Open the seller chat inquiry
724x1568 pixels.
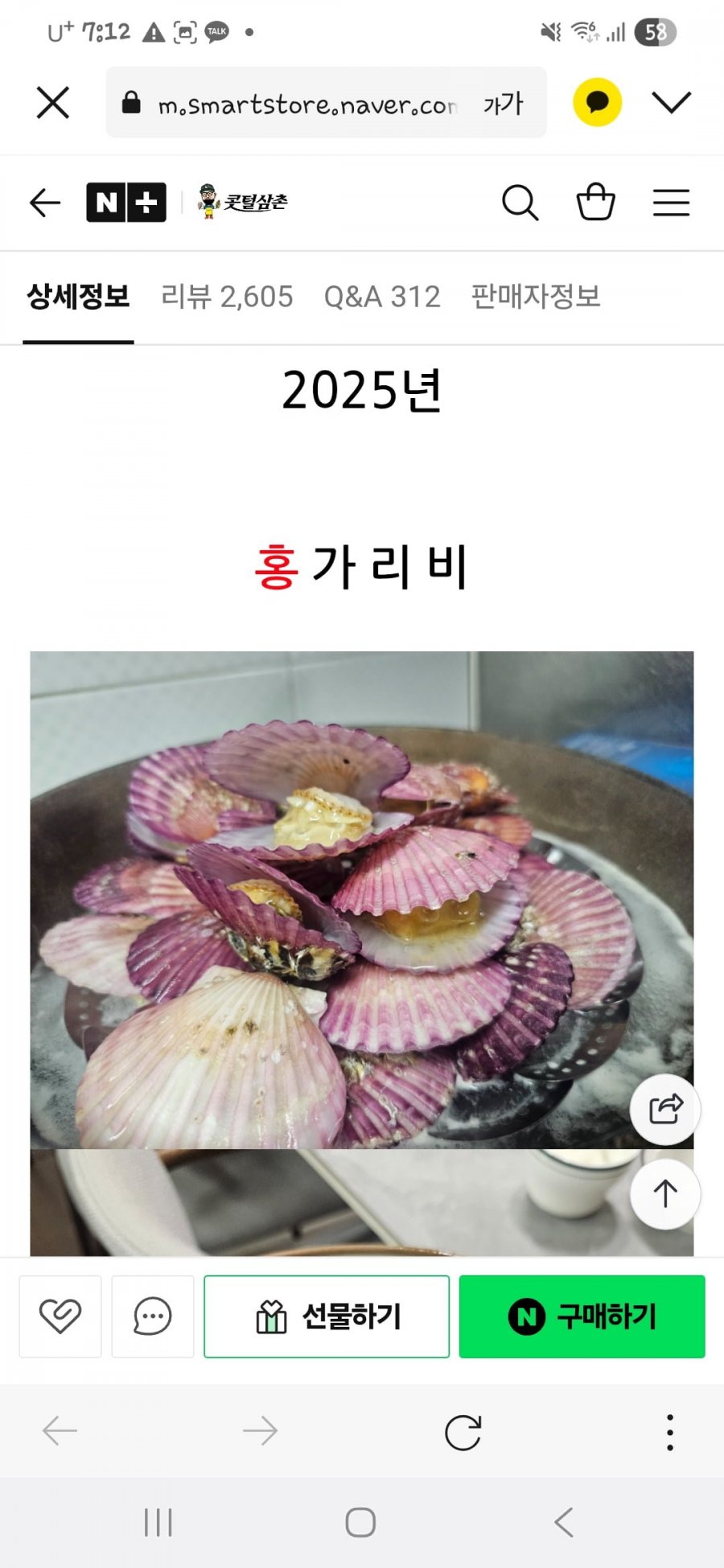point(152,1316)
